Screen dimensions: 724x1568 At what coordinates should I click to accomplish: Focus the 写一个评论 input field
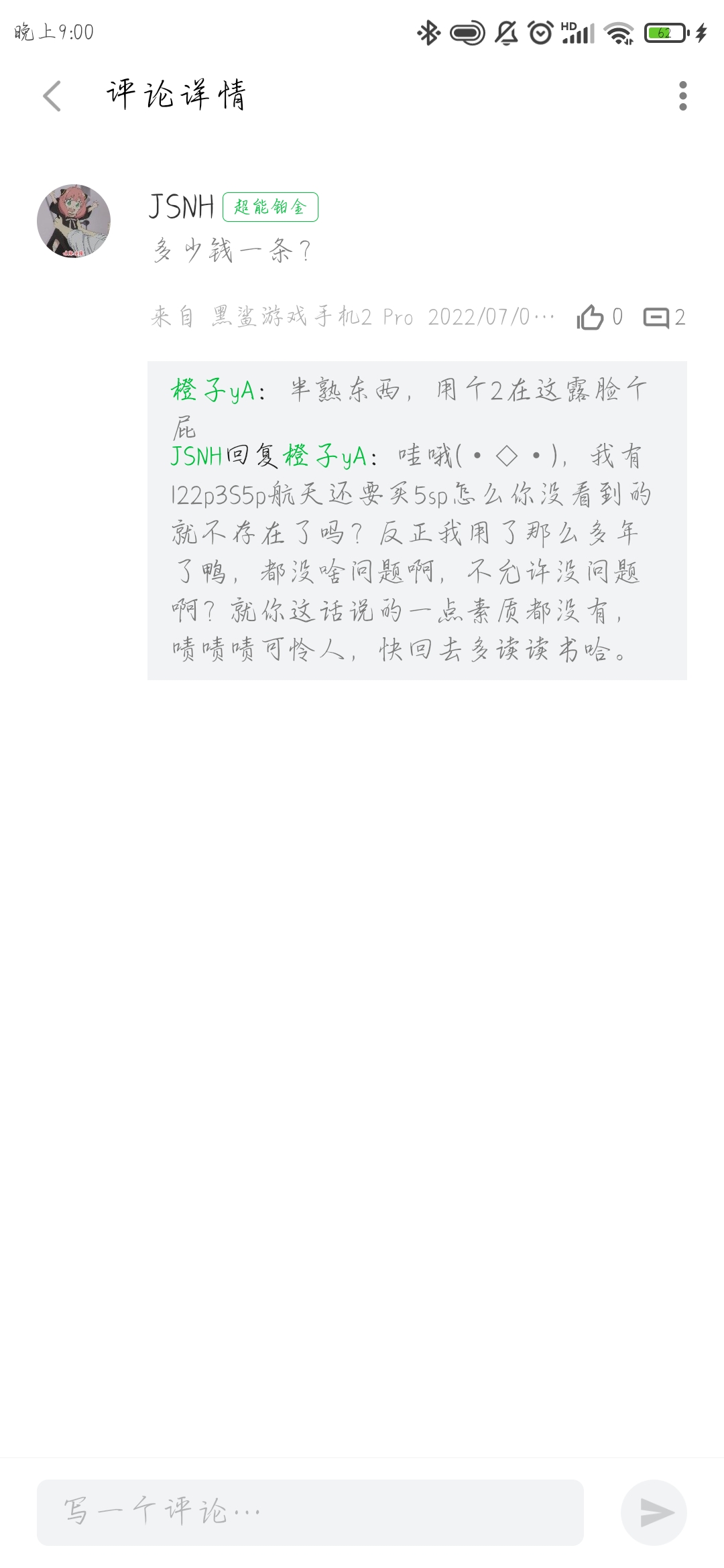(310, 1512)
